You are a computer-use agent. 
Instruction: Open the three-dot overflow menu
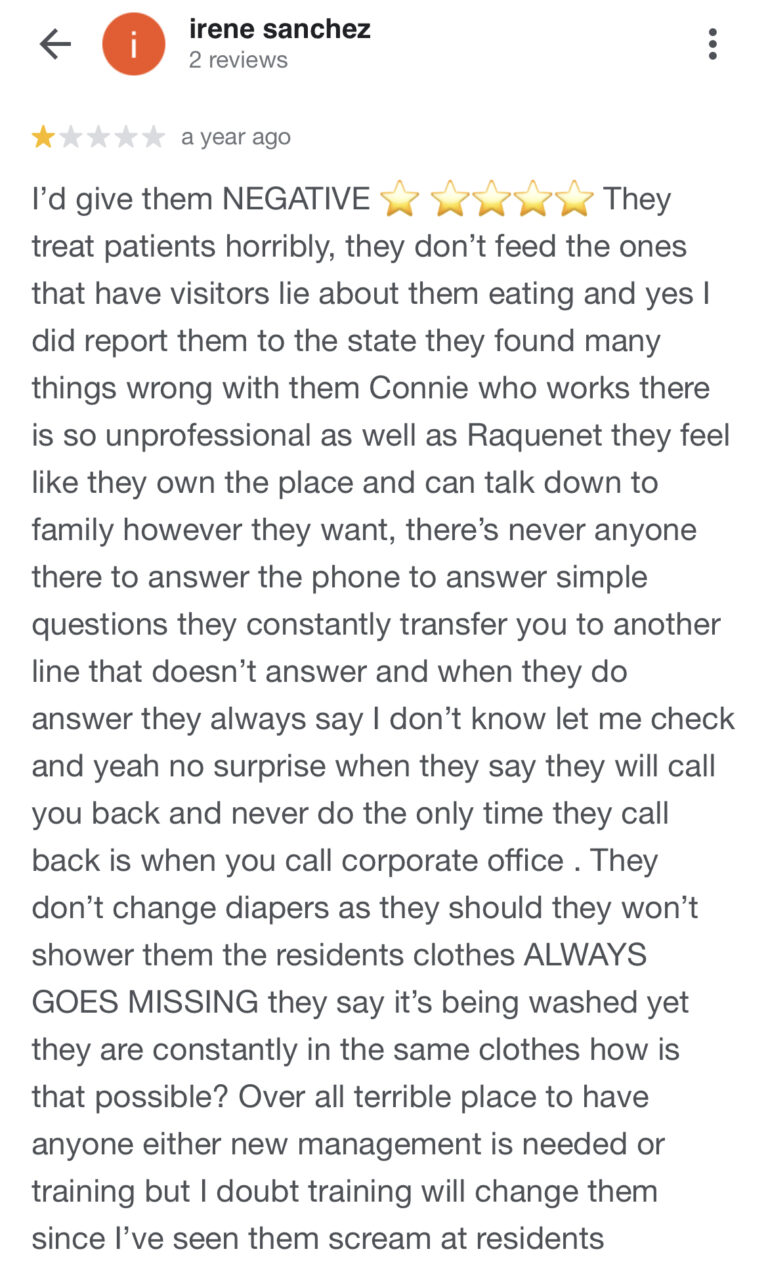coord(712,44)
